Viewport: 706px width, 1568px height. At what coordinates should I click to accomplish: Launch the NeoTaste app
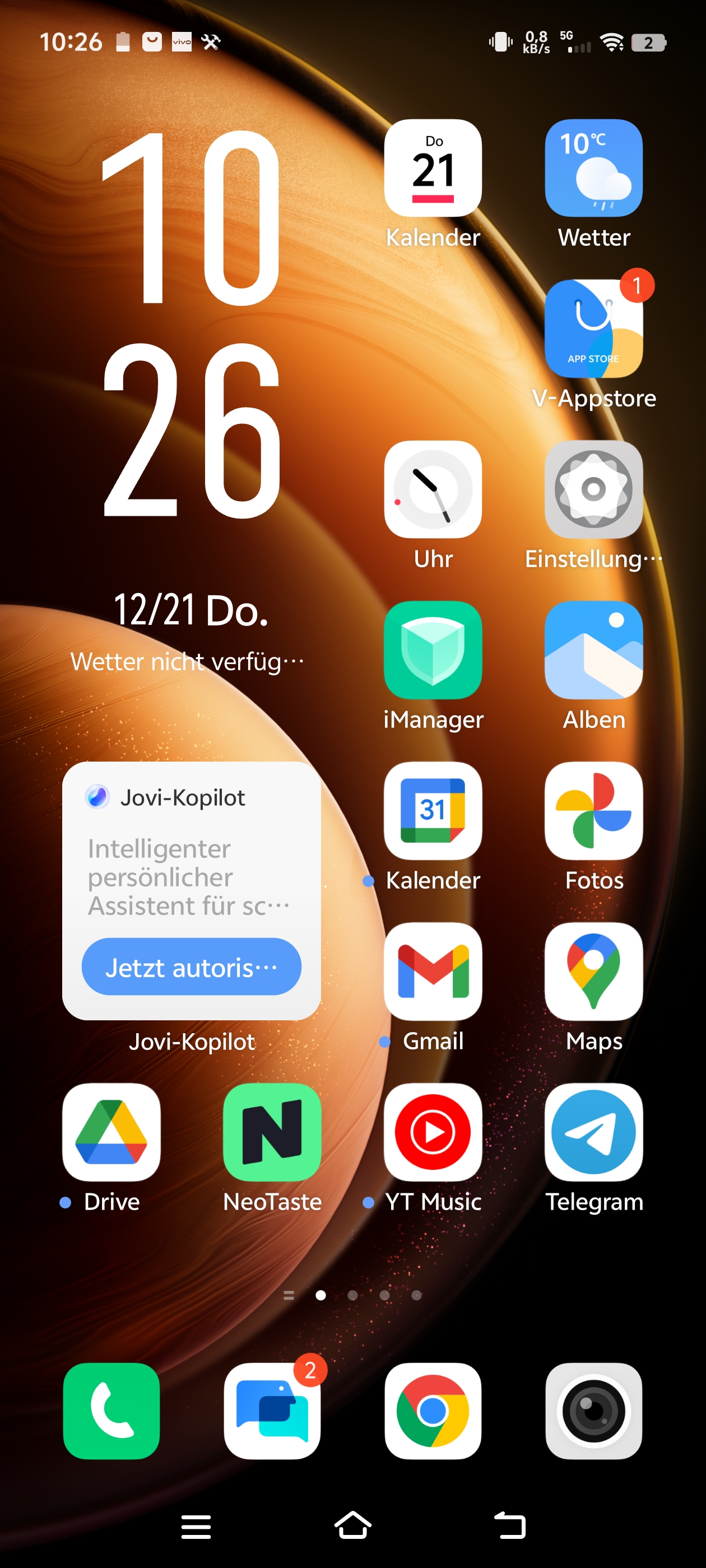point(272,1132)
